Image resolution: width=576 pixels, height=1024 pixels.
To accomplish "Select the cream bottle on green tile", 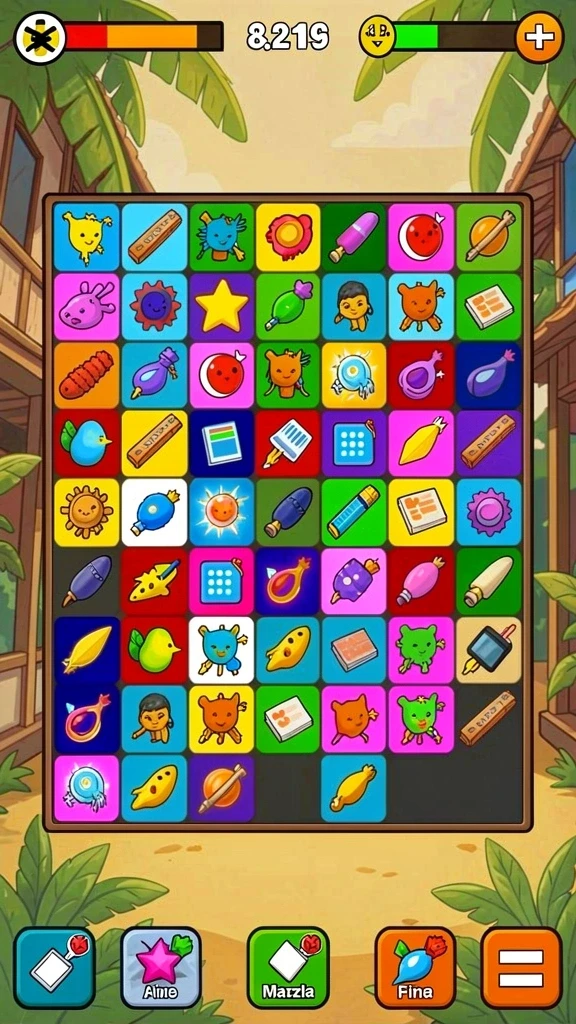I will (x=489, y=581).
